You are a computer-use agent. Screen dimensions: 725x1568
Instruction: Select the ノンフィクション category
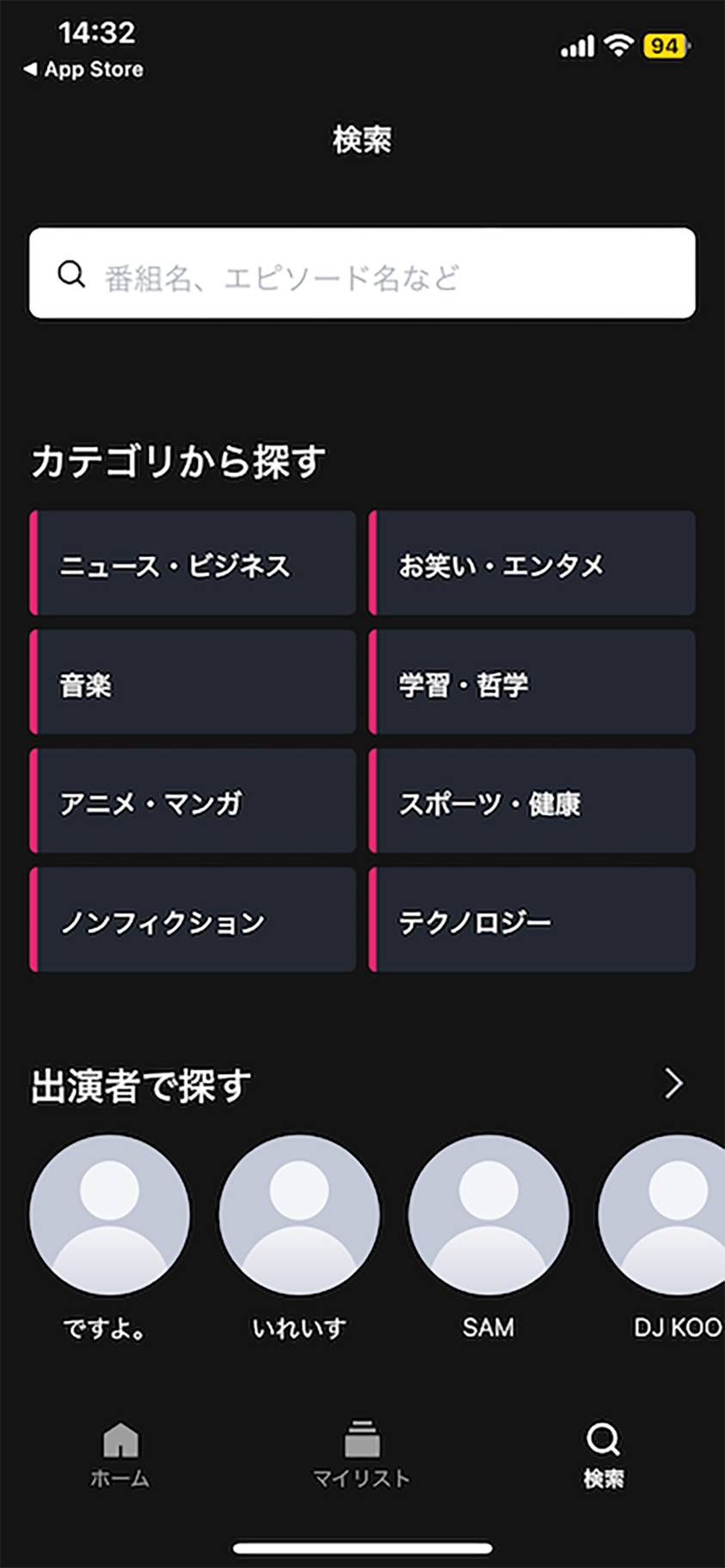193,919
